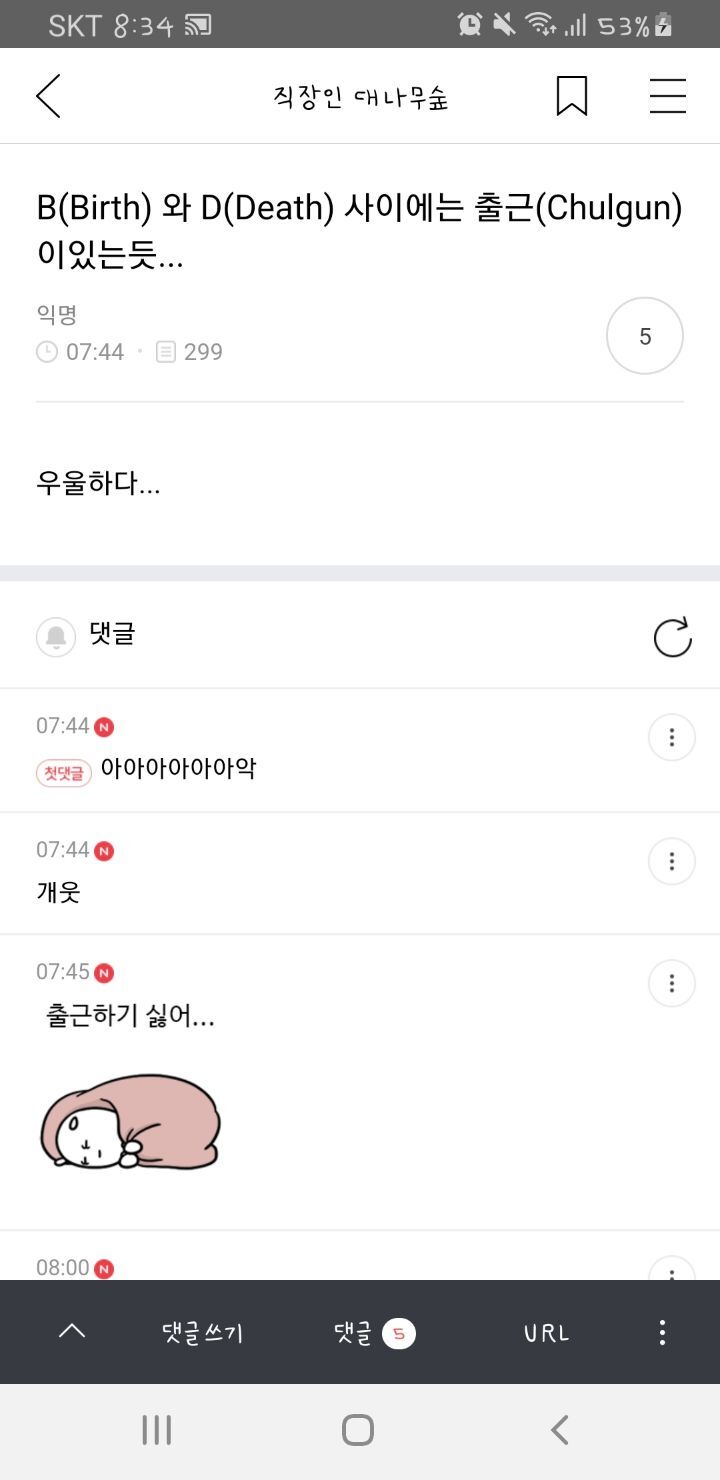Go to the phone's home screen
The image size is (720, 1480).
[358, 1430]
